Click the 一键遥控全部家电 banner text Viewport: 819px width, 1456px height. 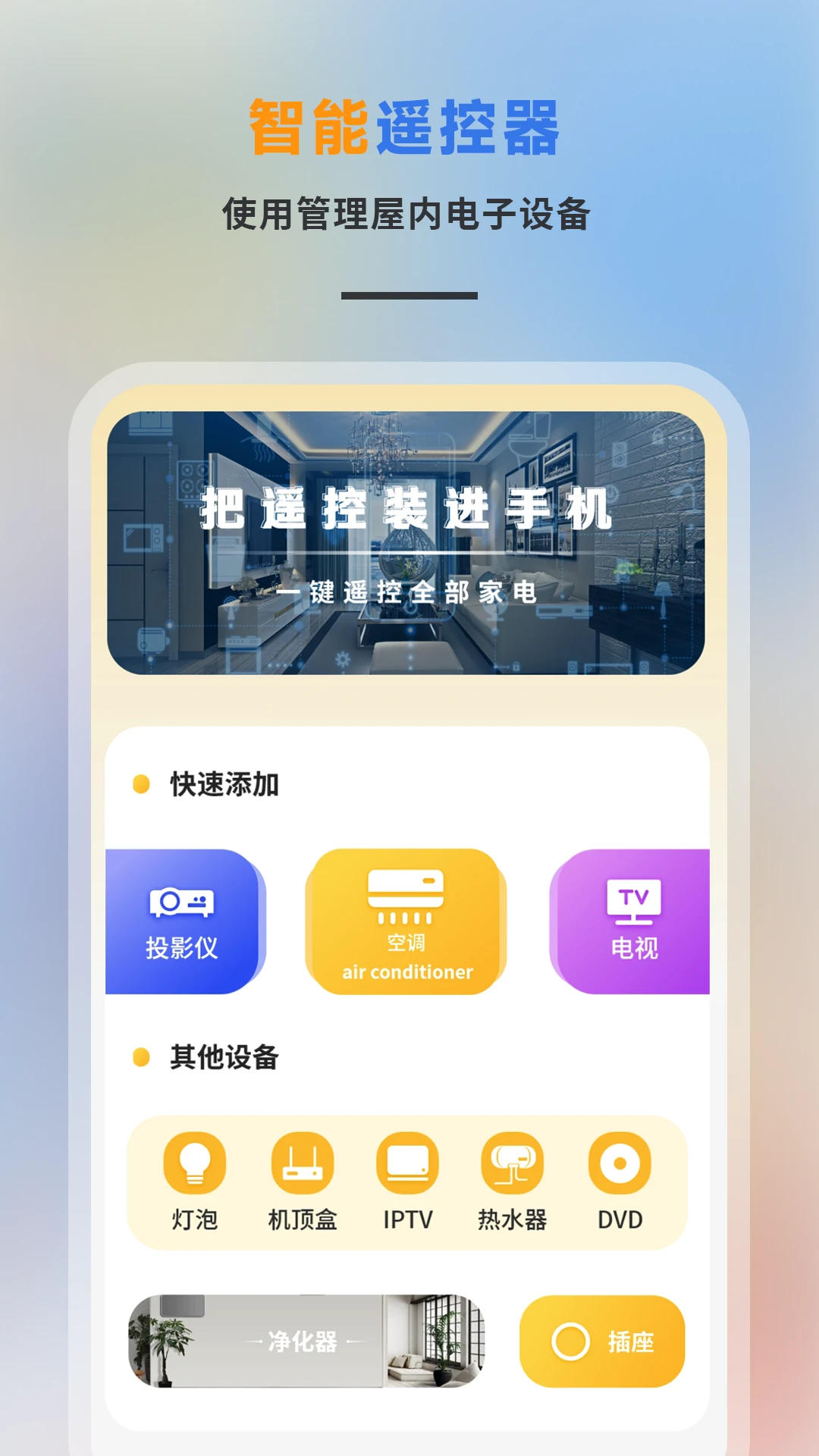pos(406,595)
